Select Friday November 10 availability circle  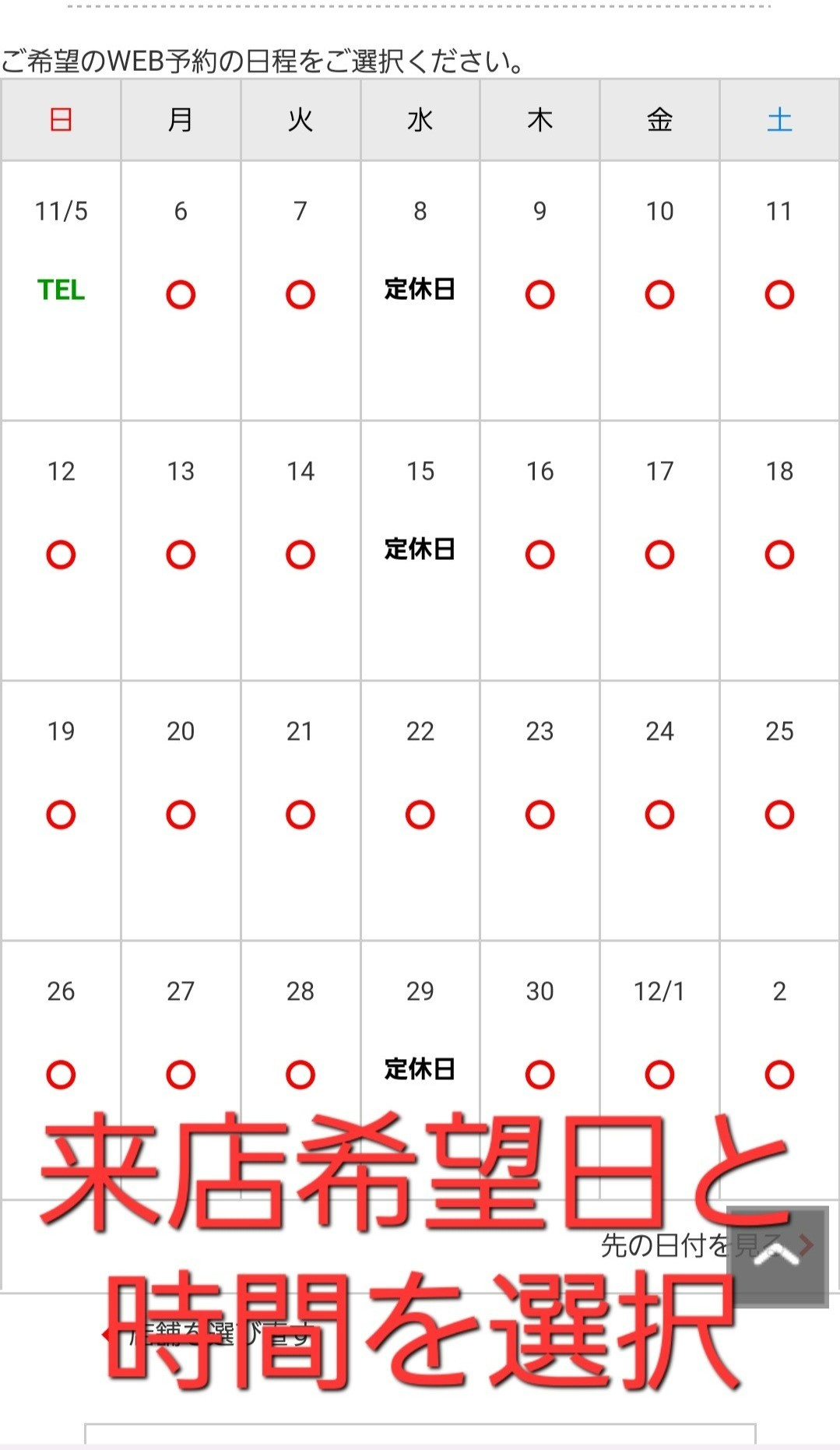pyautogui.click(x=659, y=295)
